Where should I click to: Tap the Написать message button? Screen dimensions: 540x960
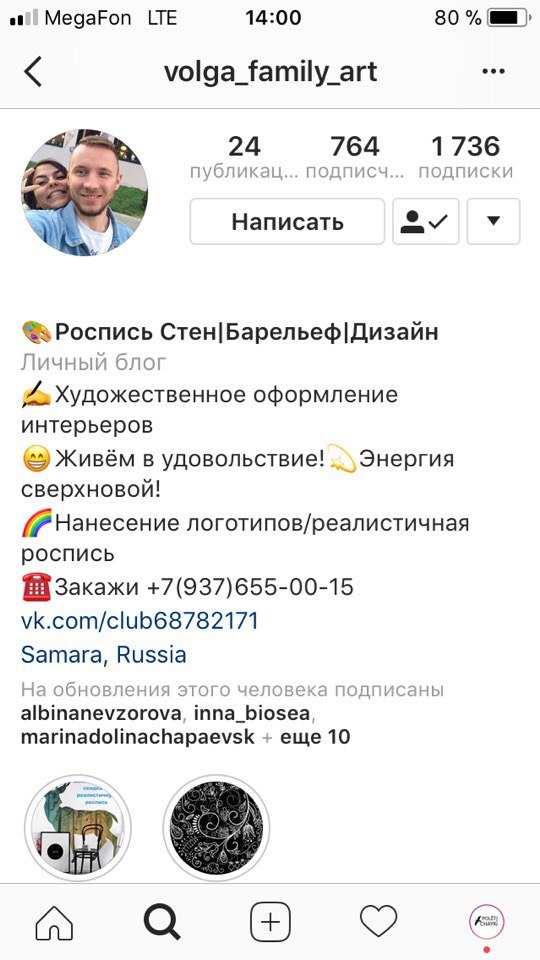(x=287, y=222)
